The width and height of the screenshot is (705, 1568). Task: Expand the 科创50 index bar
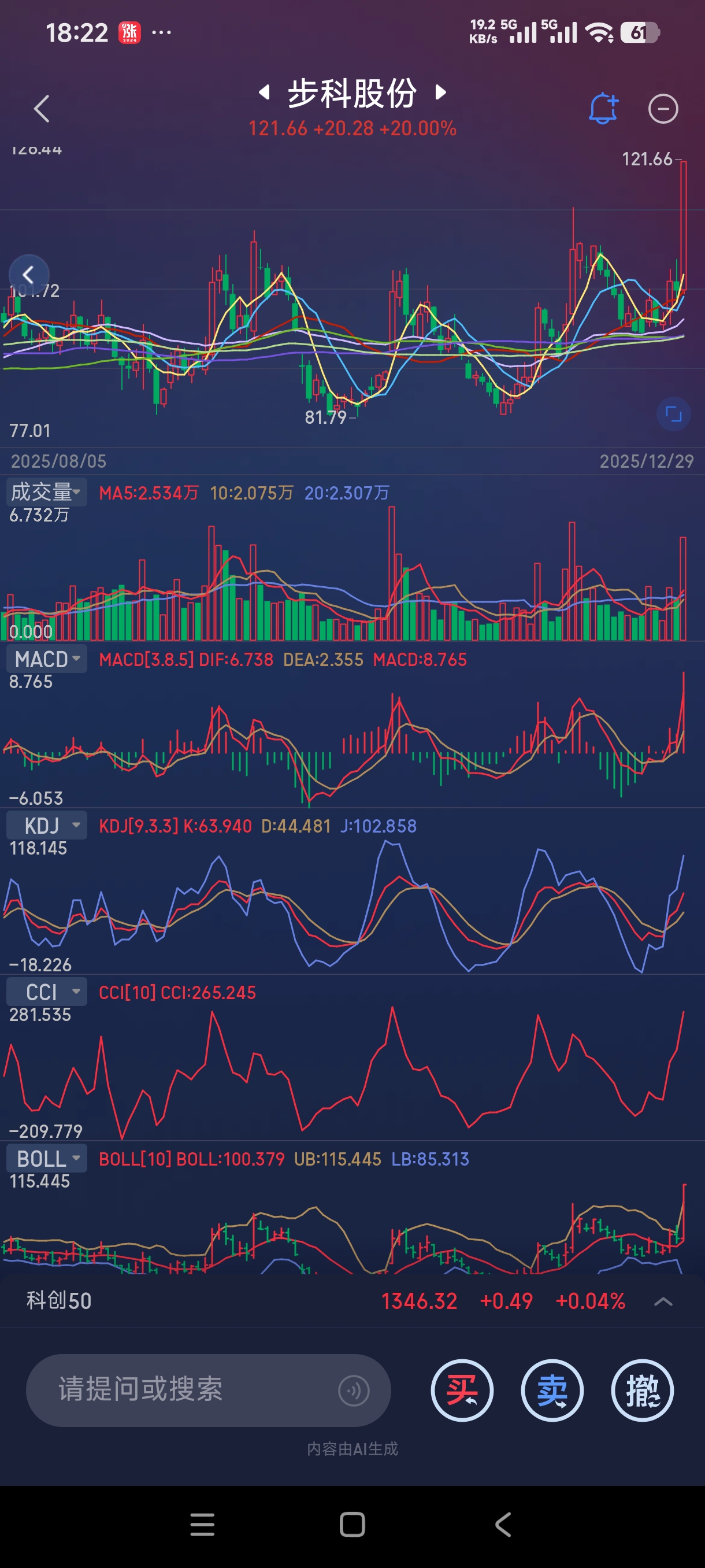pos(662,1301)
